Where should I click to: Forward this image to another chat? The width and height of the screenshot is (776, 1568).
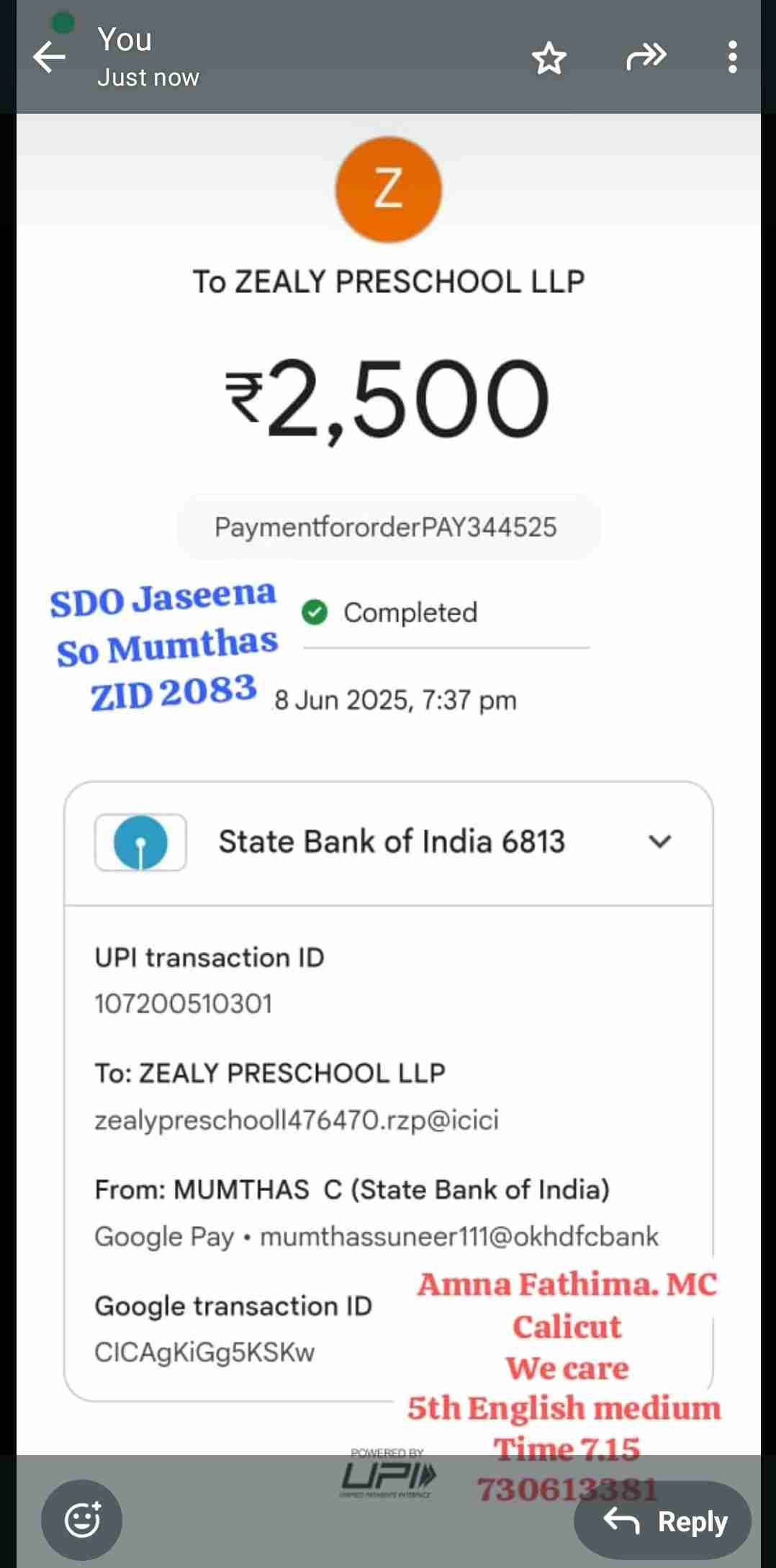[x=646, y=57]
